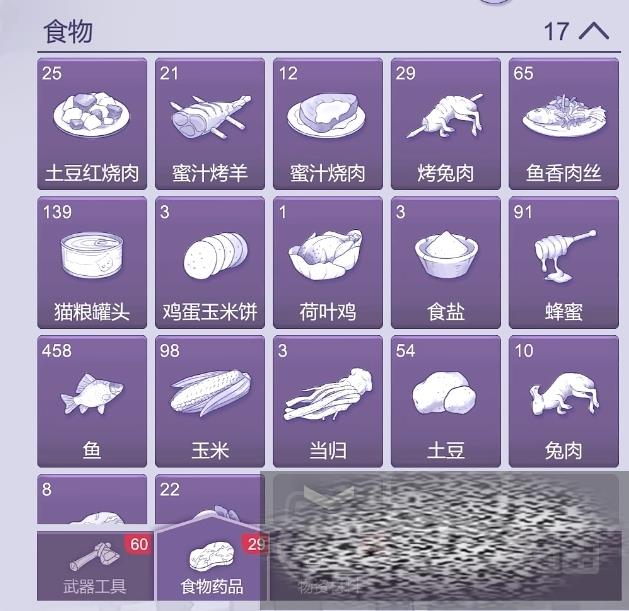The image size is (629, 611).
Task: Select the 猫粮罐头 item
Action: pyautogui.click(x=92, y=262)
